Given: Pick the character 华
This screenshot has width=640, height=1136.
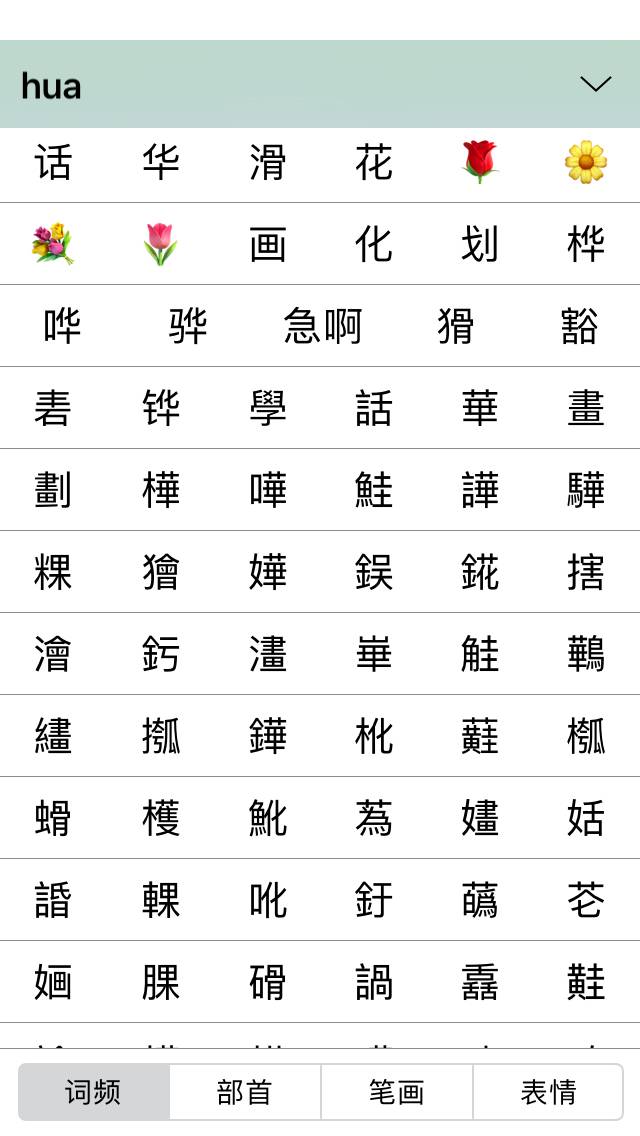Looking at the screenshot, I should click(x=160, y=162).
